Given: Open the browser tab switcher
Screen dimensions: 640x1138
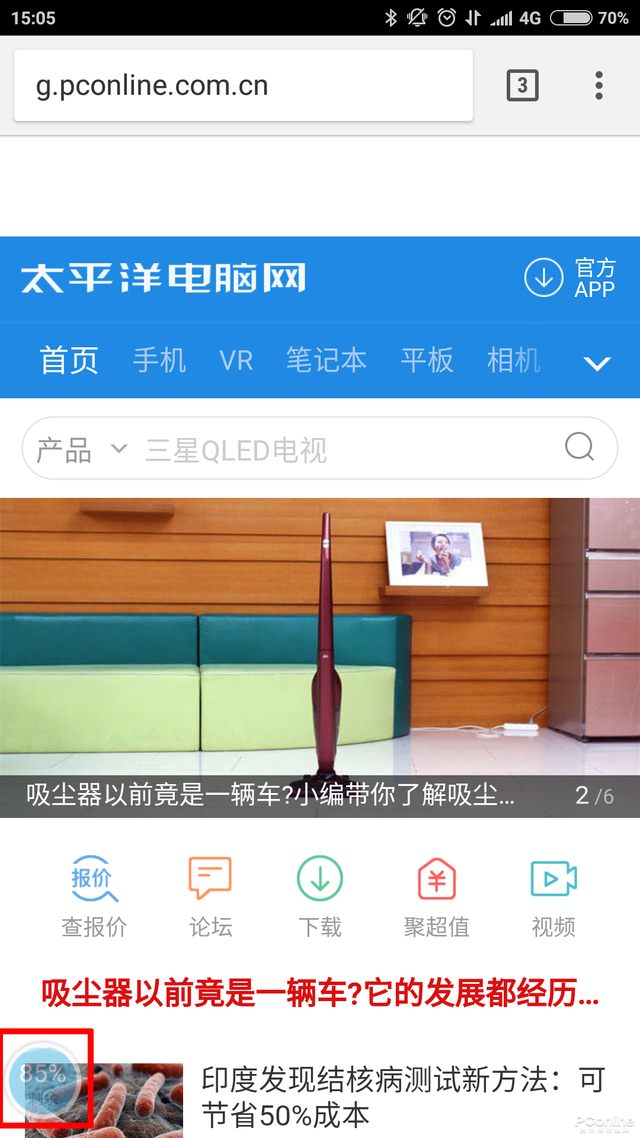Looking at the screenshot, I should click(522, 86).
